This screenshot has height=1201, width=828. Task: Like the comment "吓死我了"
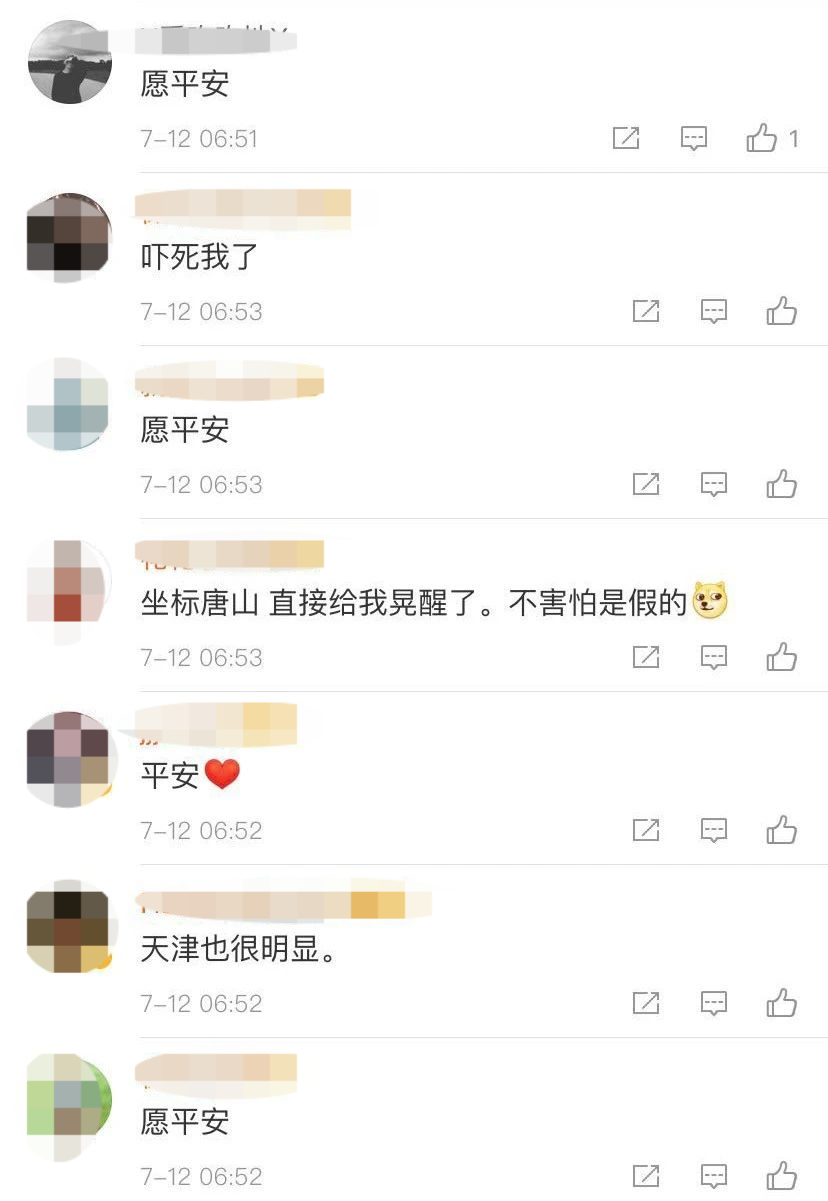tap(781, 312)
